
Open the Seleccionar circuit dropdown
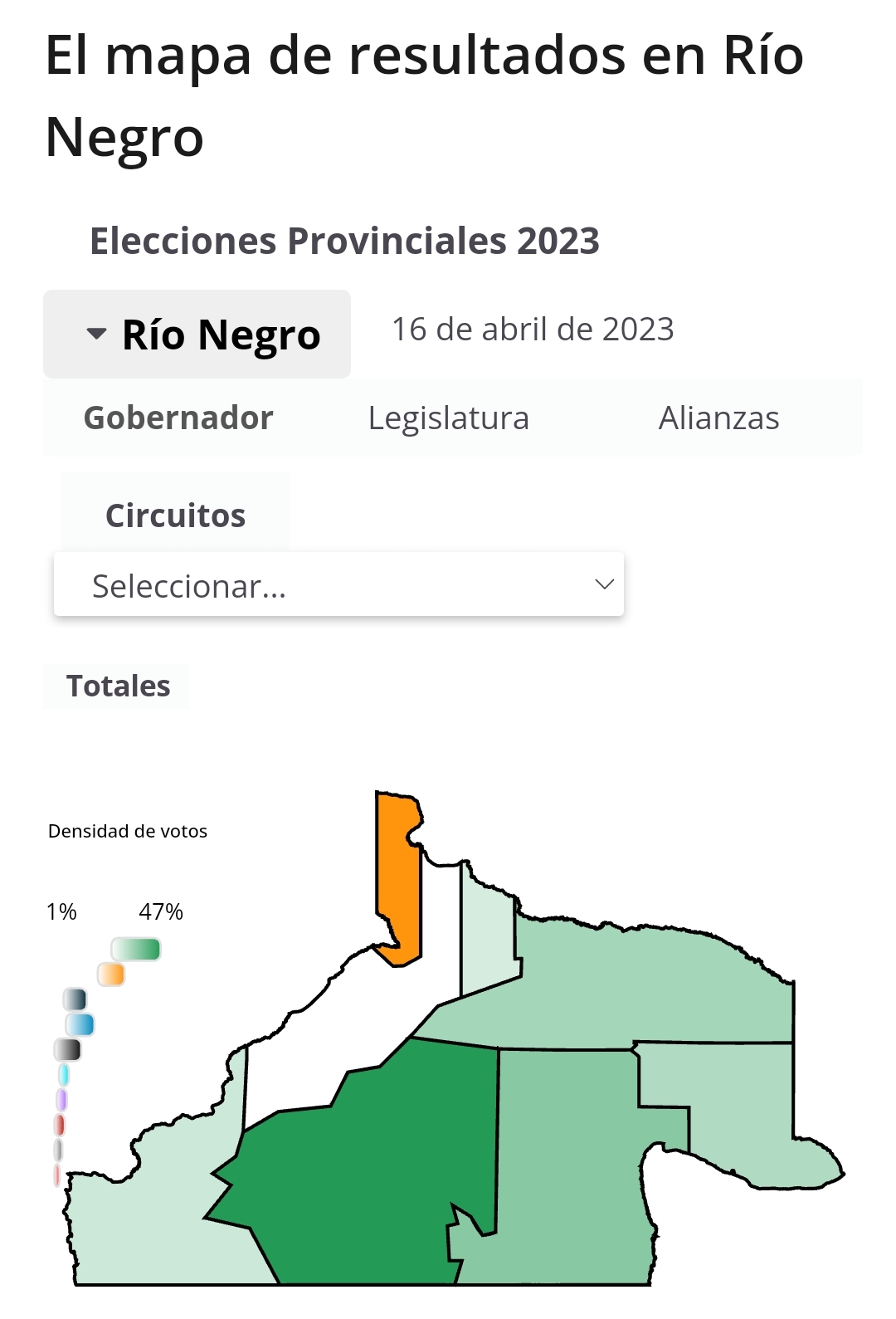pos(338,585)
